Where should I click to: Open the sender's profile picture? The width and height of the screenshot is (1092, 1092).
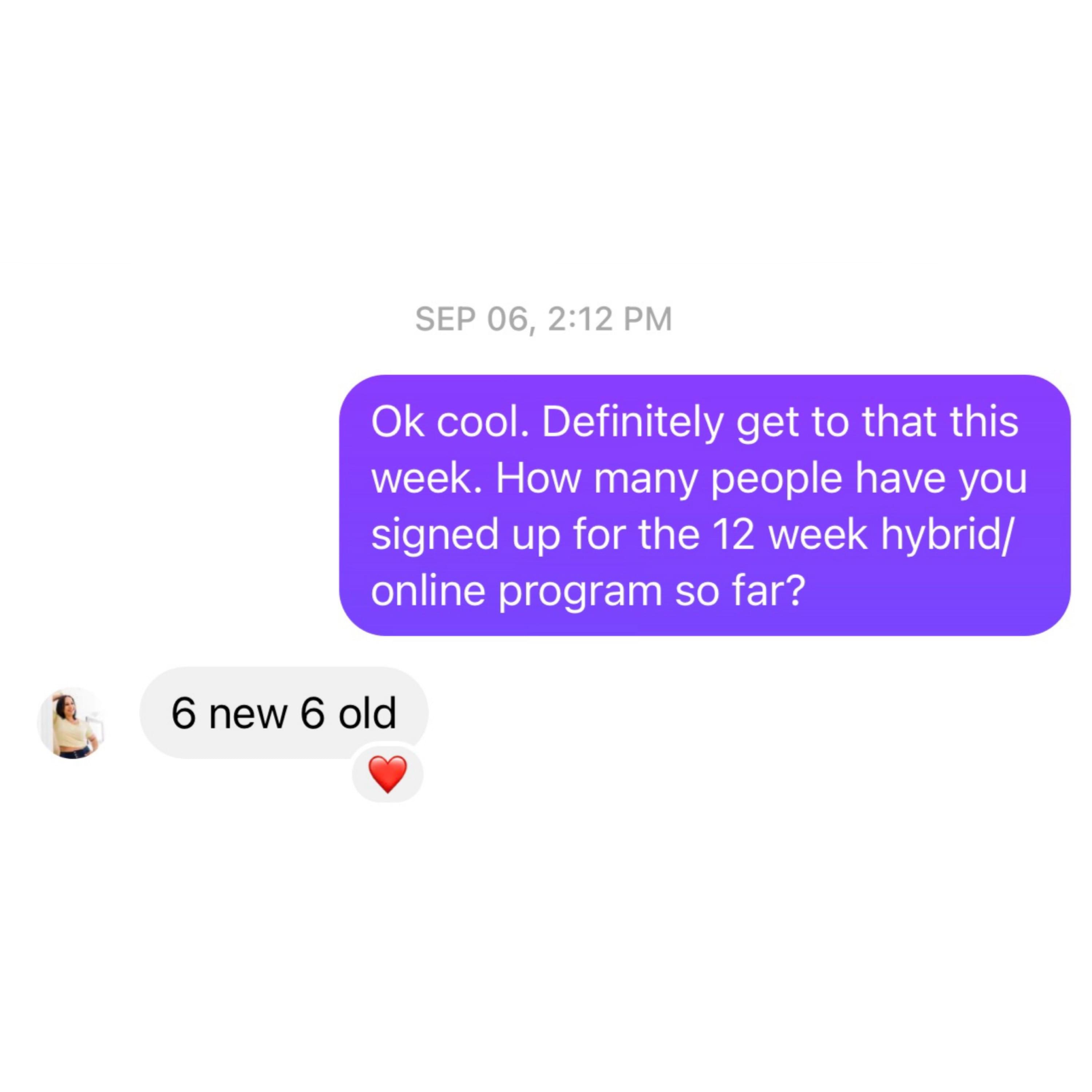[72, 723]
